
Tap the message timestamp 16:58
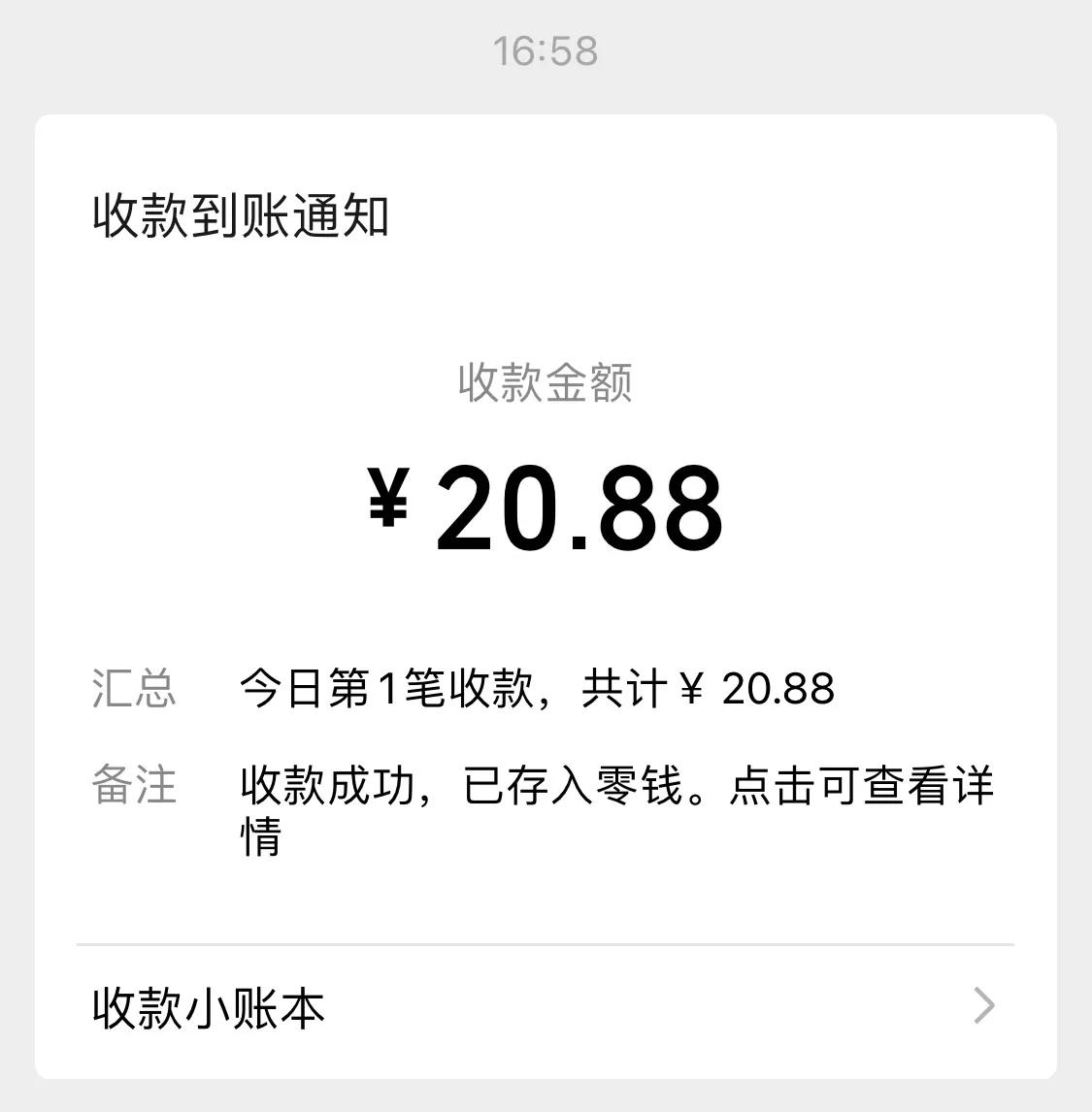tap(546, 50)
